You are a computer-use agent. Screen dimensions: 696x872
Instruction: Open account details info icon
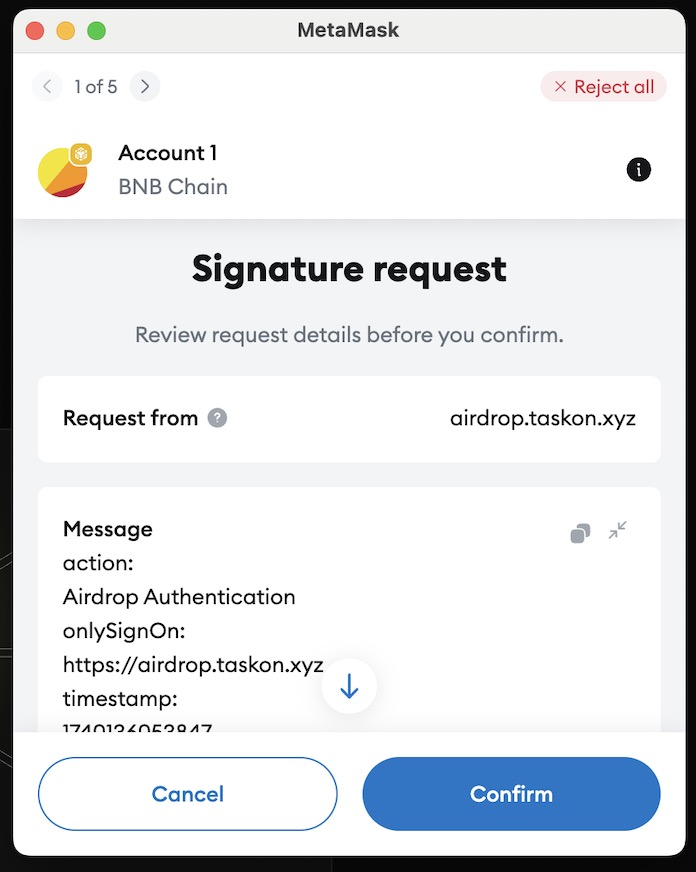point(638,169)
